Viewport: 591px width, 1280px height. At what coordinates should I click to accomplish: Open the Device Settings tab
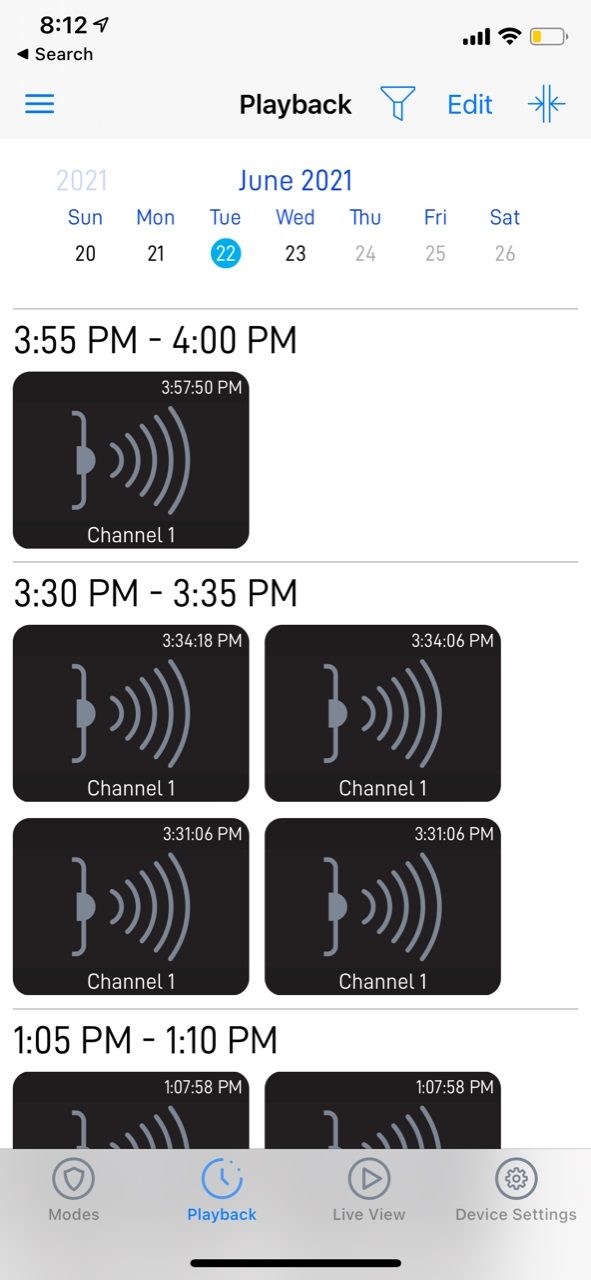(516, 1191)
